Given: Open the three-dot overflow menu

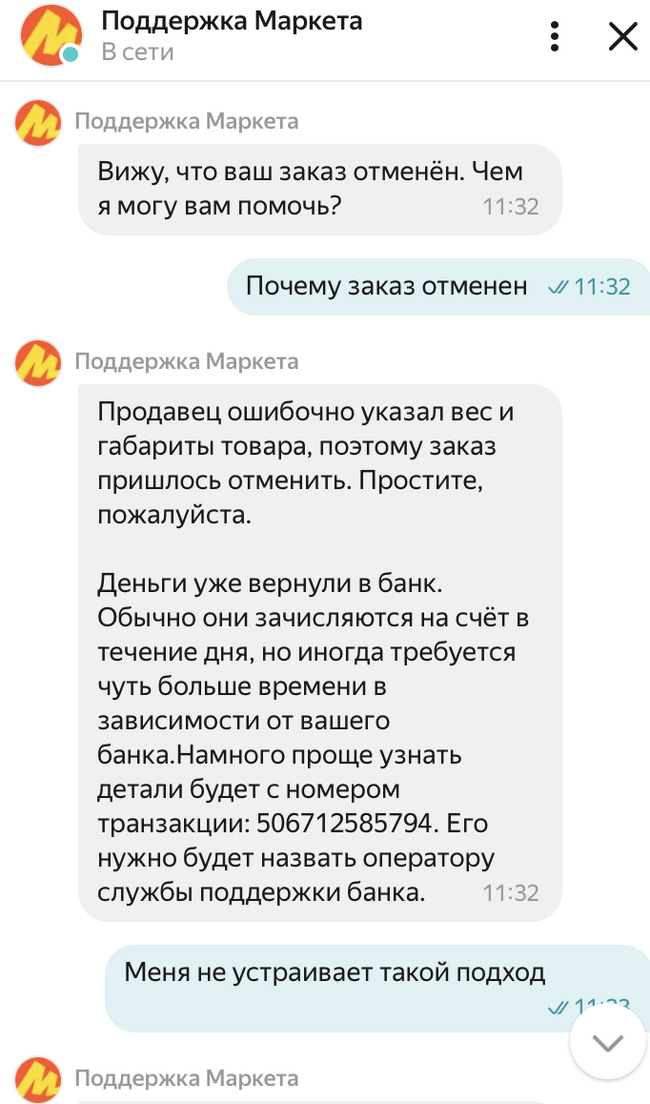Looking at the screenshot, I should [x=555, y=36].
